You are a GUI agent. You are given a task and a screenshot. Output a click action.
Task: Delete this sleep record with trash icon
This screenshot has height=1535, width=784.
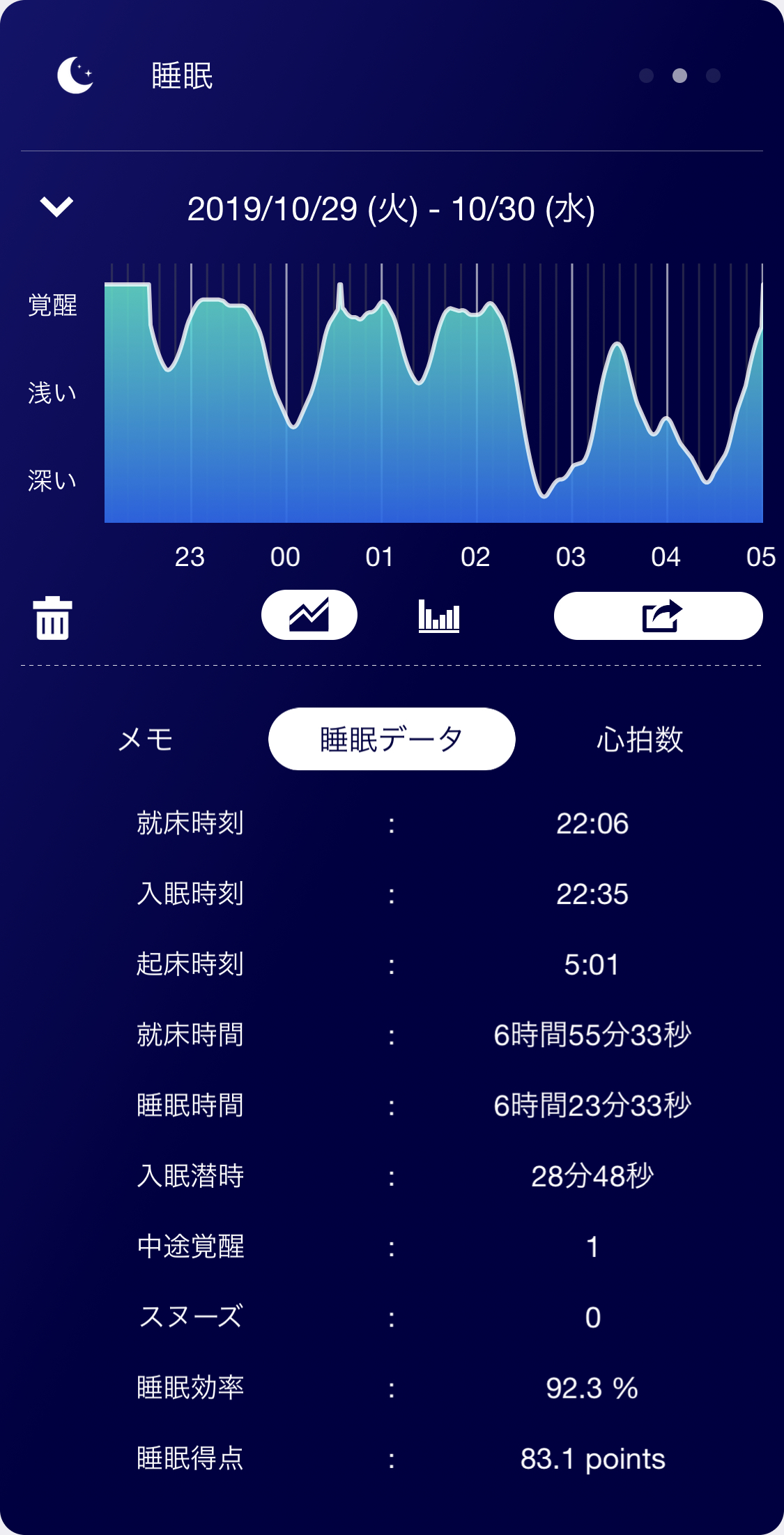click(53, 618)
